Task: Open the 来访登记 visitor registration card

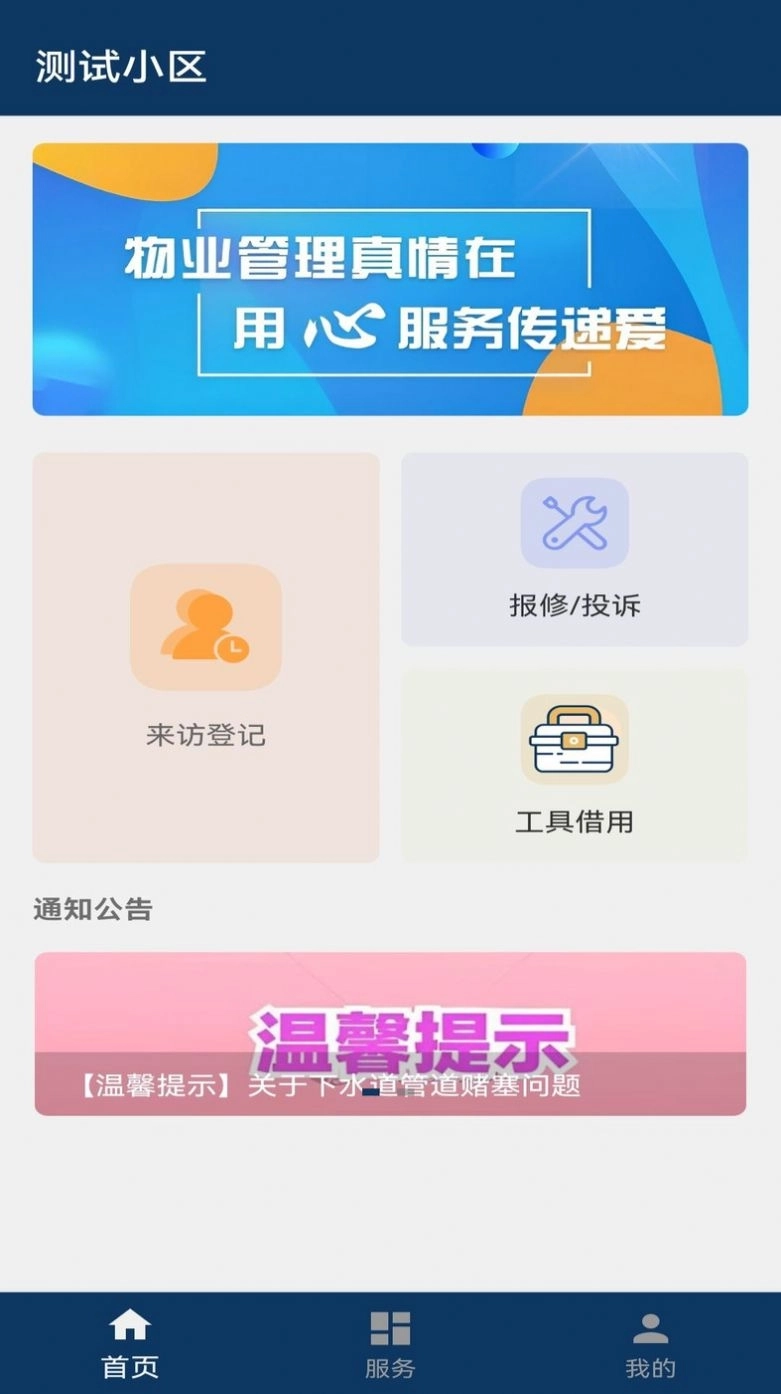Action: click(206, 657)
